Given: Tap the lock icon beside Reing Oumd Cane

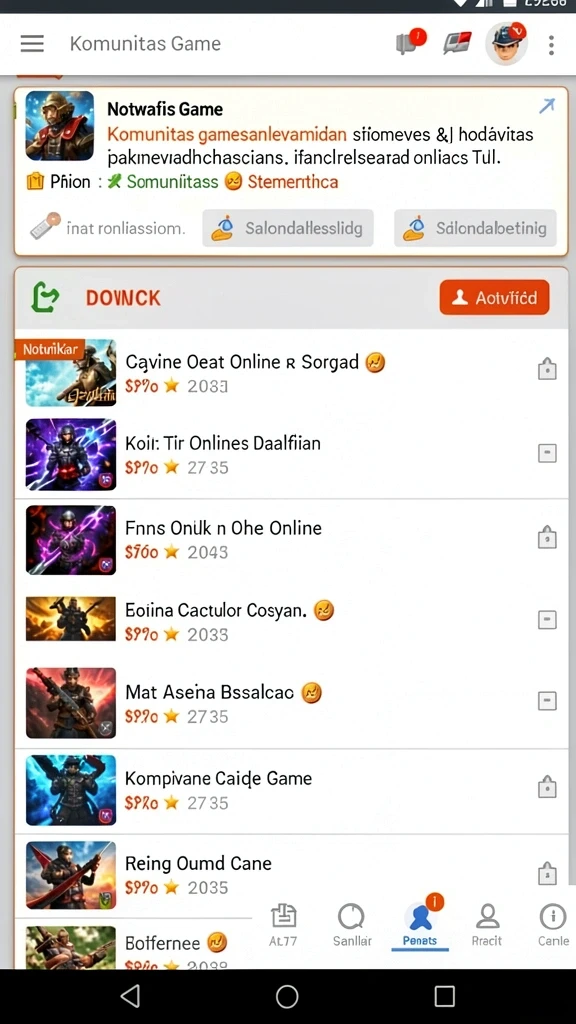Looking at the screenshot, I should pos(547,872).
